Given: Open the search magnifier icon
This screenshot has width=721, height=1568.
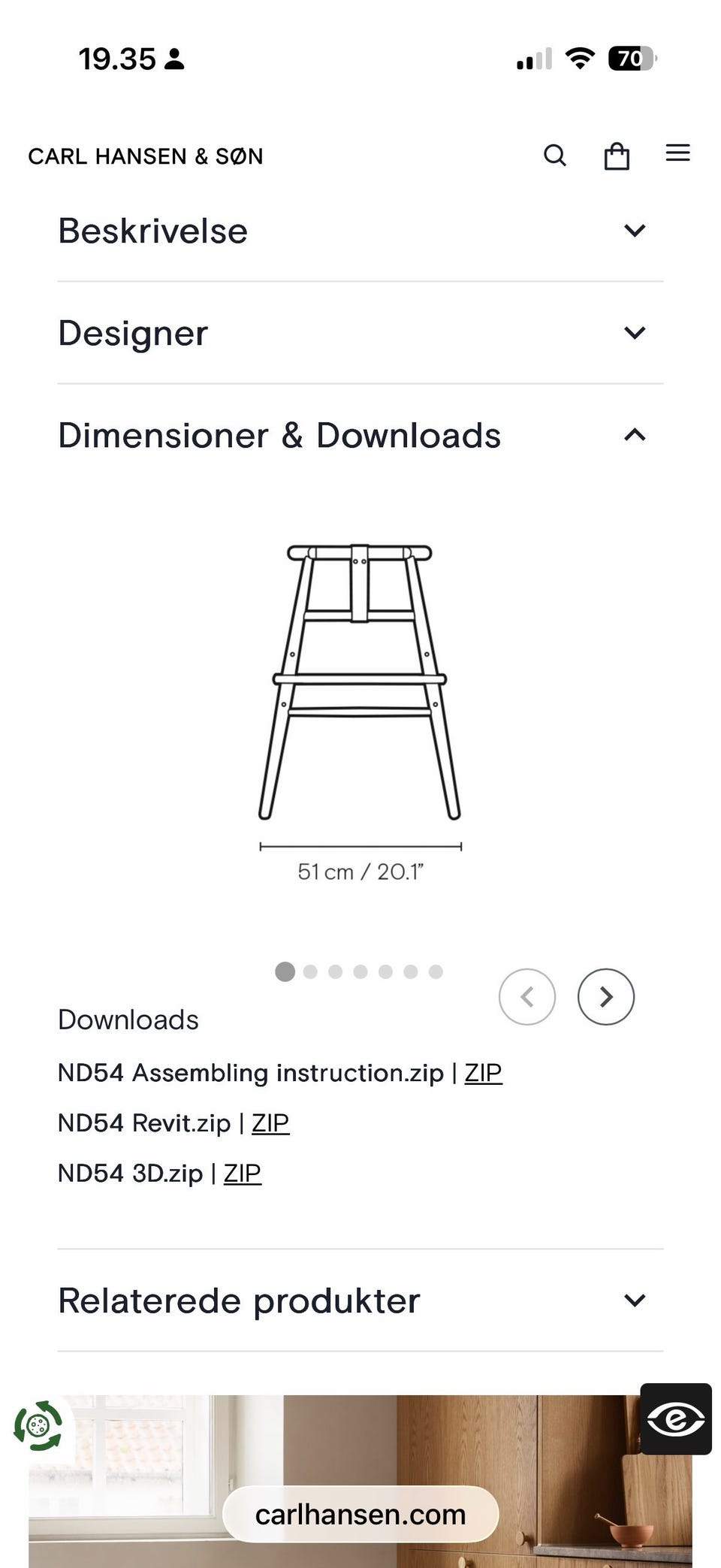Looking at the screenshot, I should coord(554,156).
